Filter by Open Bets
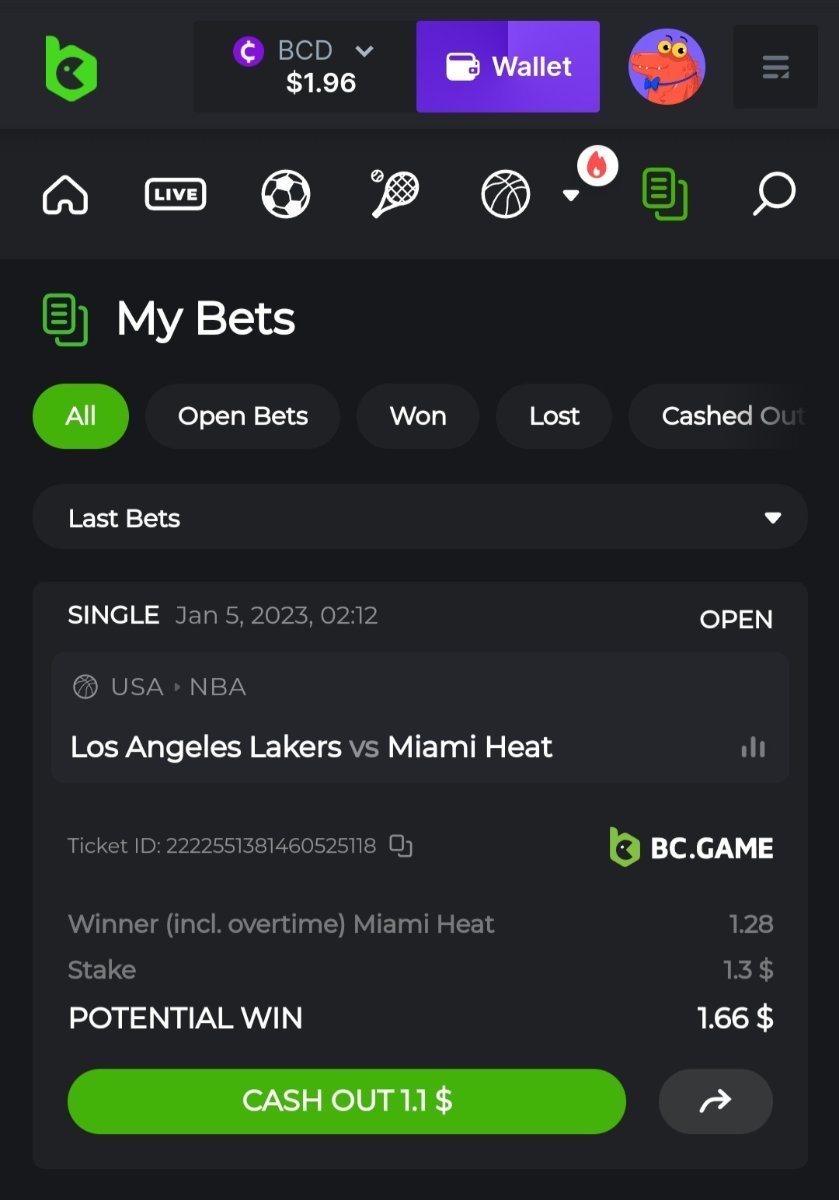839x1200 pixels. (243, 416)
